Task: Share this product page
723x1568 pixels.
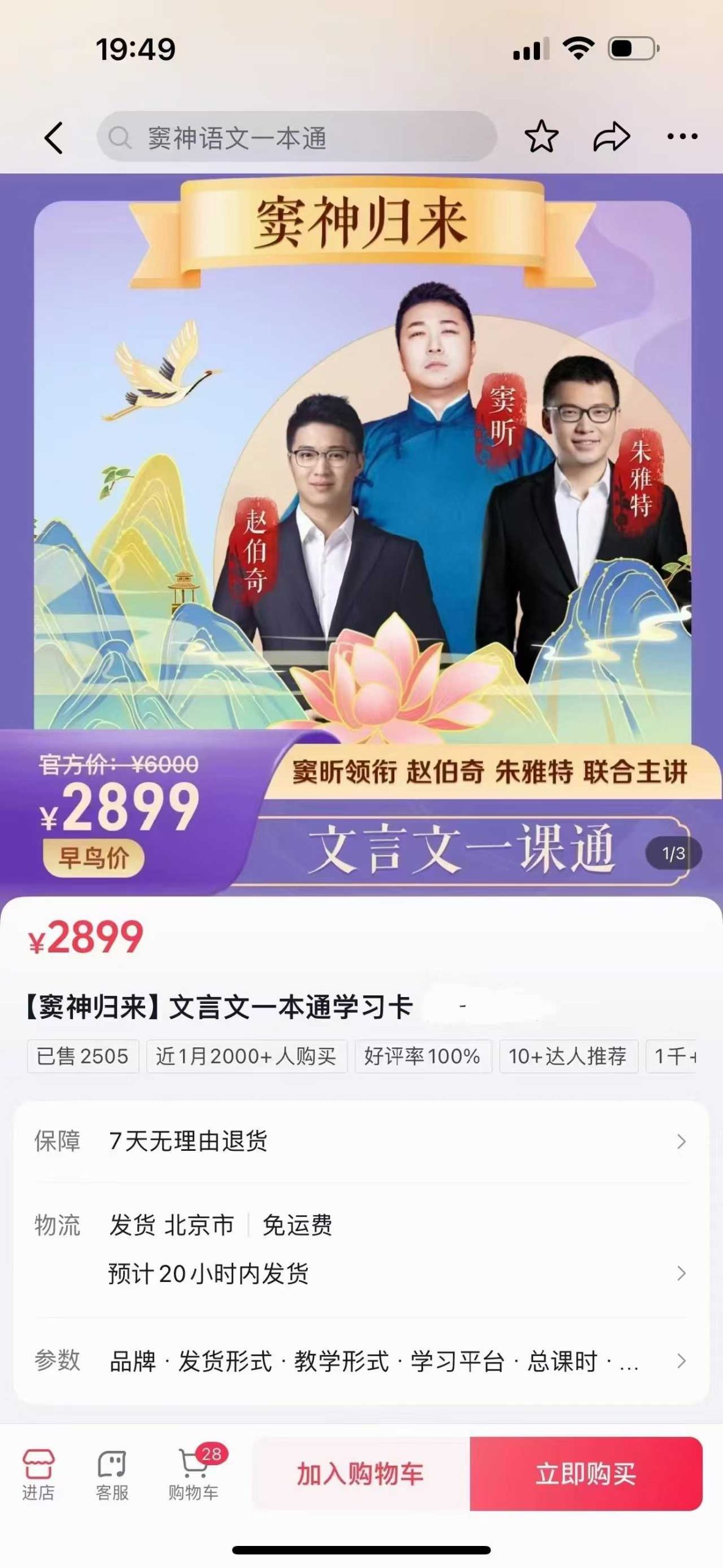Action: [611, 137]
